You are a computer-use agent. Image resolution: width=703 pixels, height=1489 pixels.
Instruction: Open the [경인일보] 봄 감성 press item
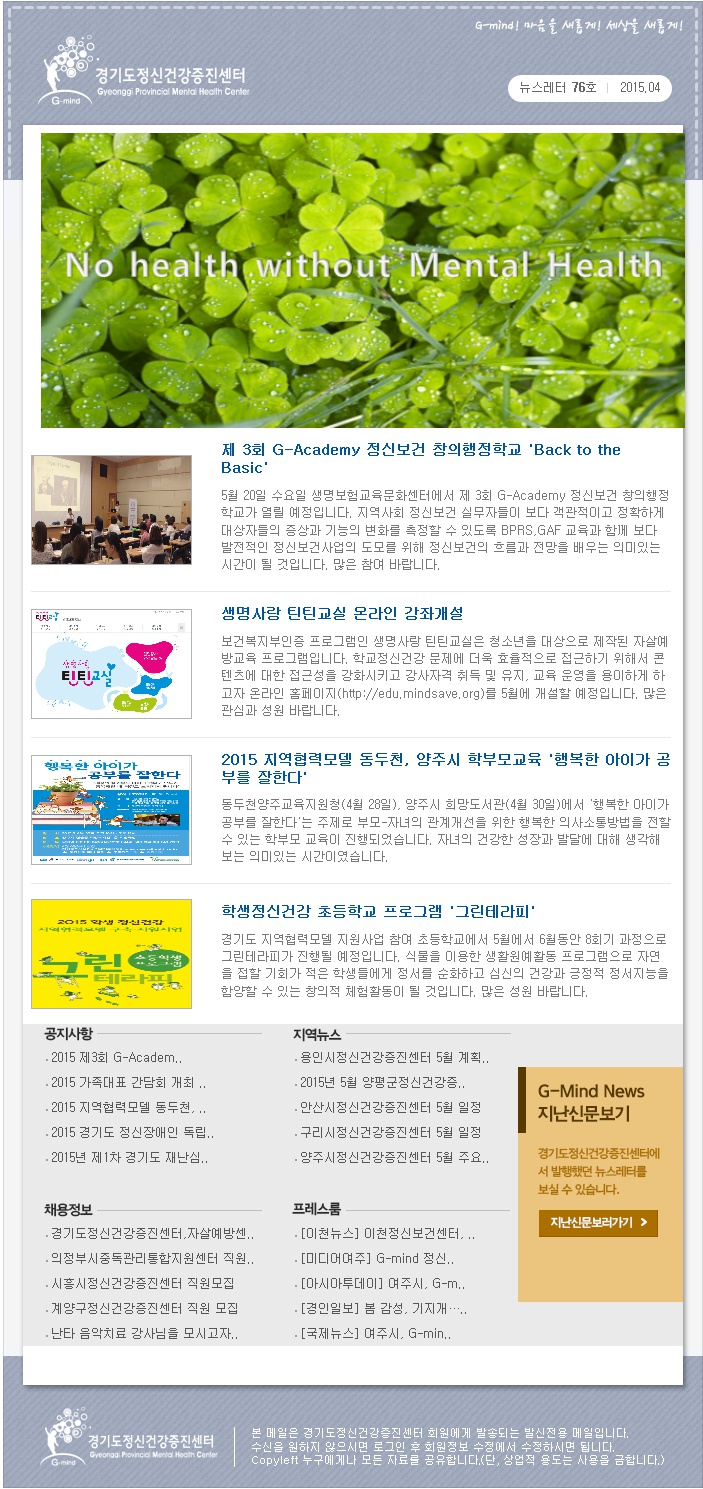click(383, 1308)
